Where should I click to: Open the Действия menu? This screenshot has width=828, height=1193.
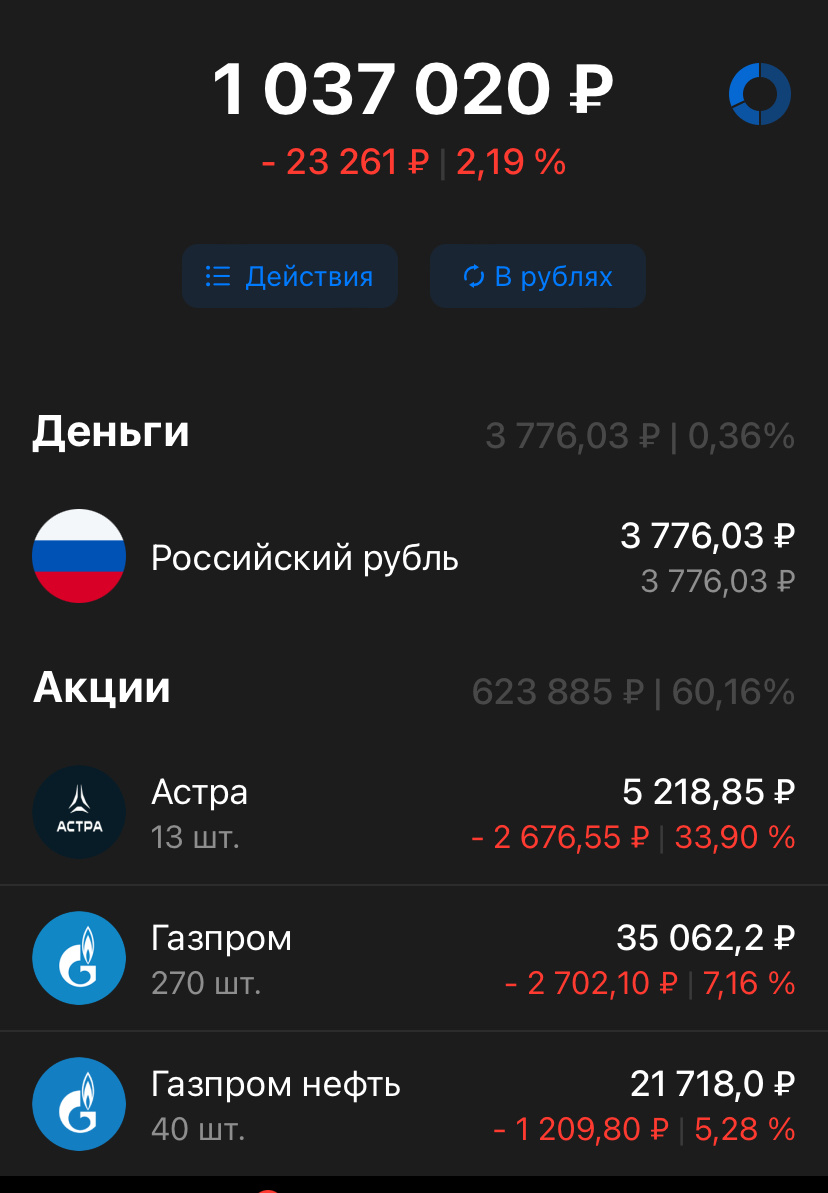(x=290, y=276)
